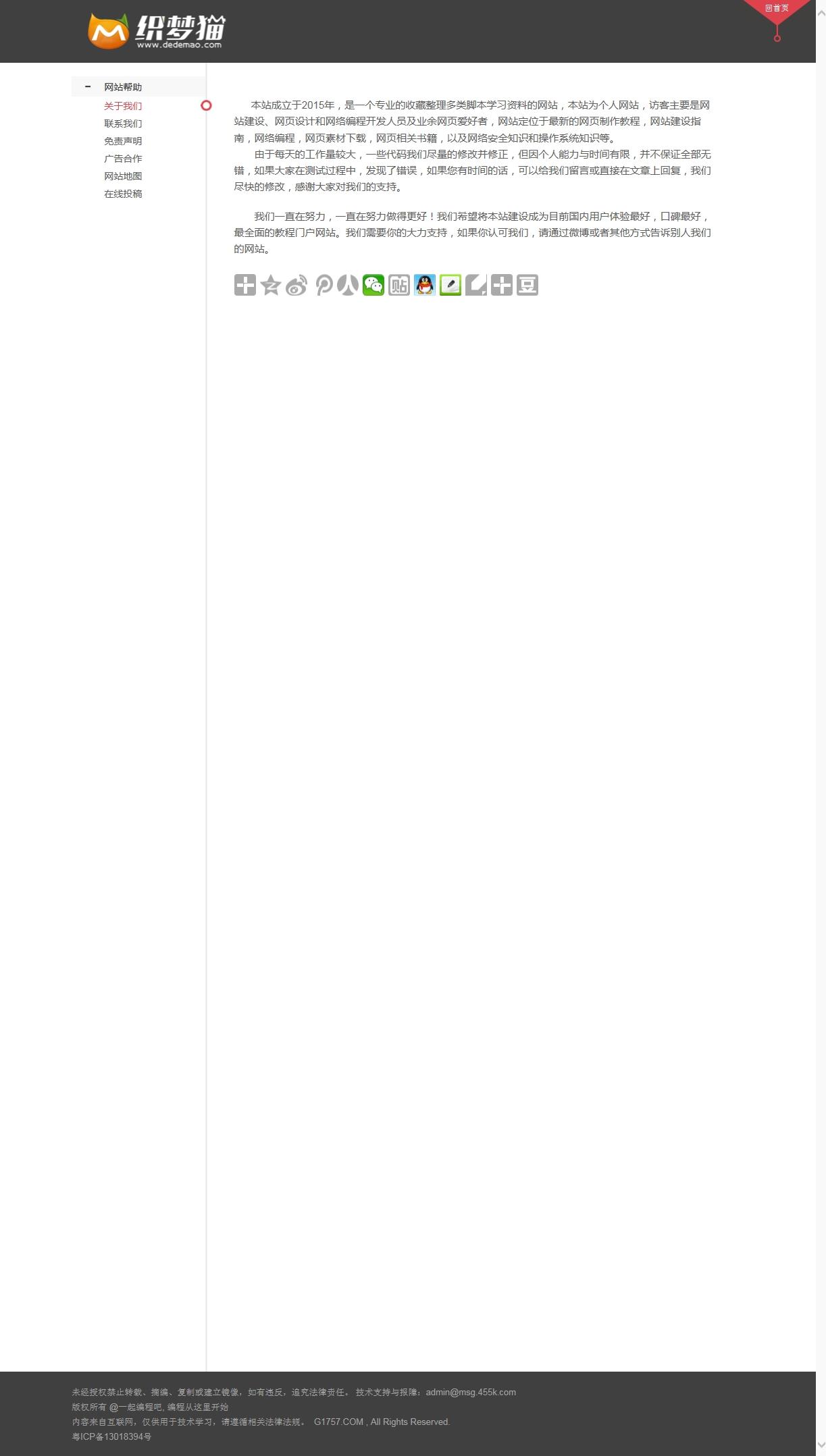Open the 免责声明 page
The width and height of the screenshot is (826, 1456).
point(123,141)
